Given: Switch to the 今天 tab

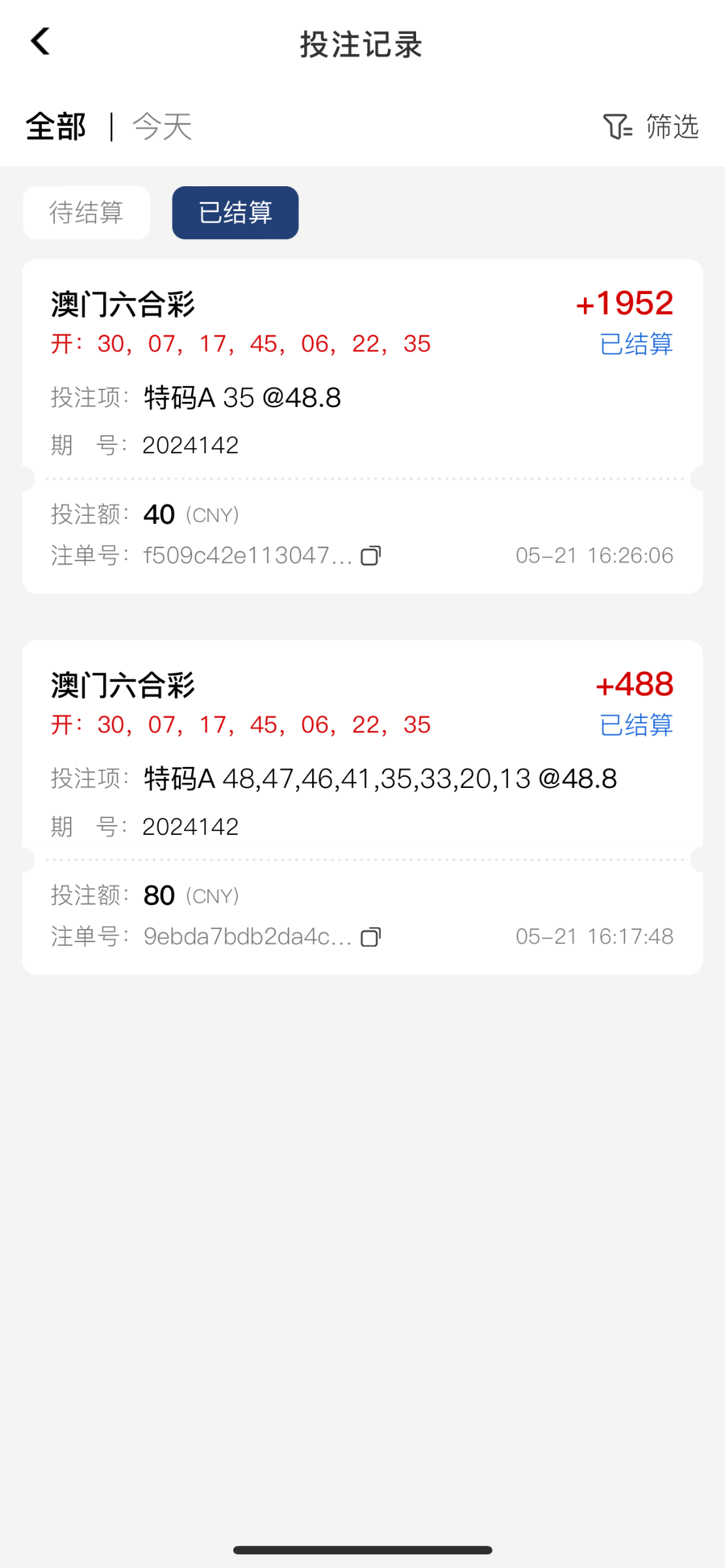Looking at the screenshot, I should pos(162,127).
